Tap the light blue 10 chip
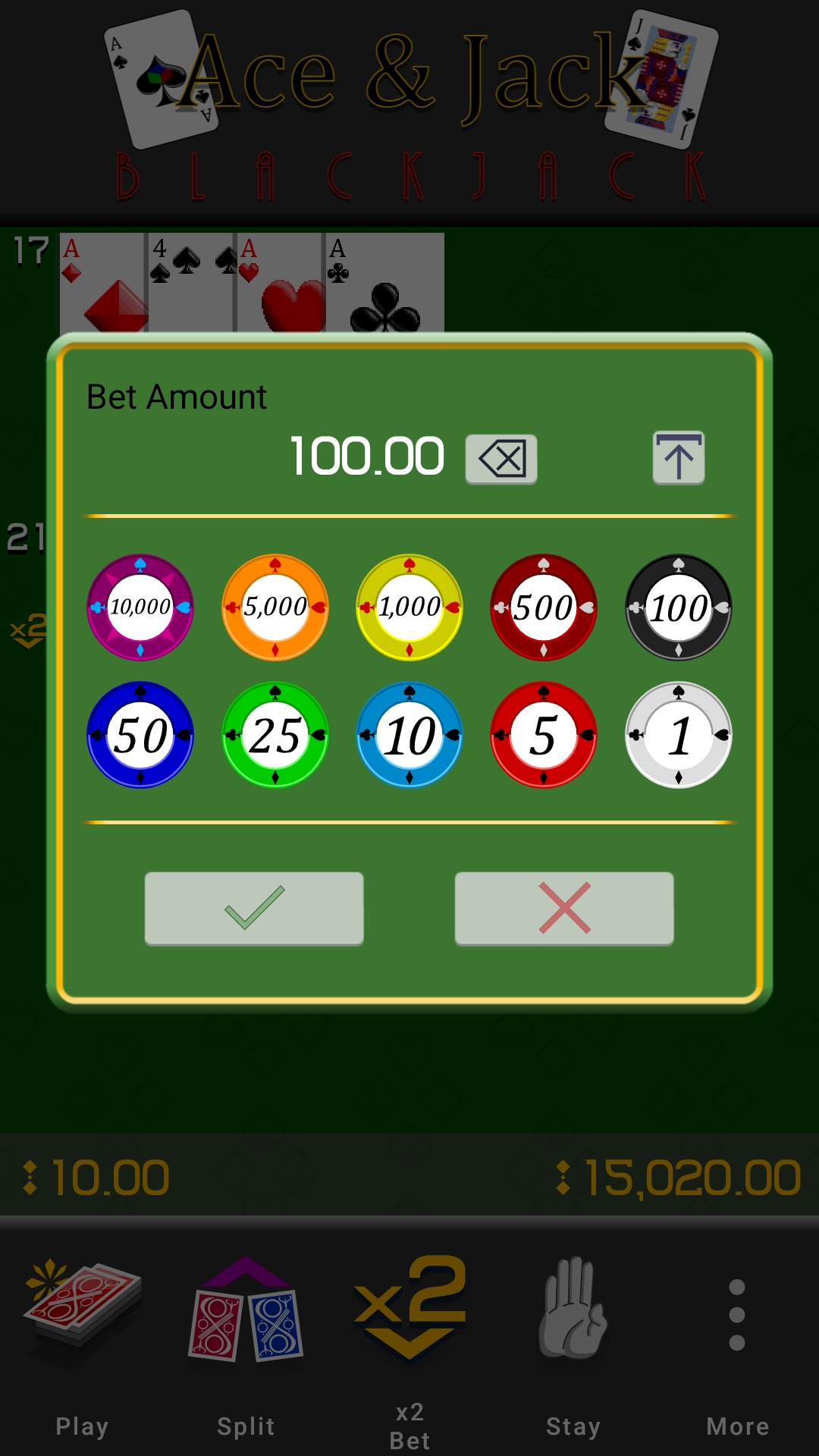Screen dimensions: 819x1456 (409, 735)
